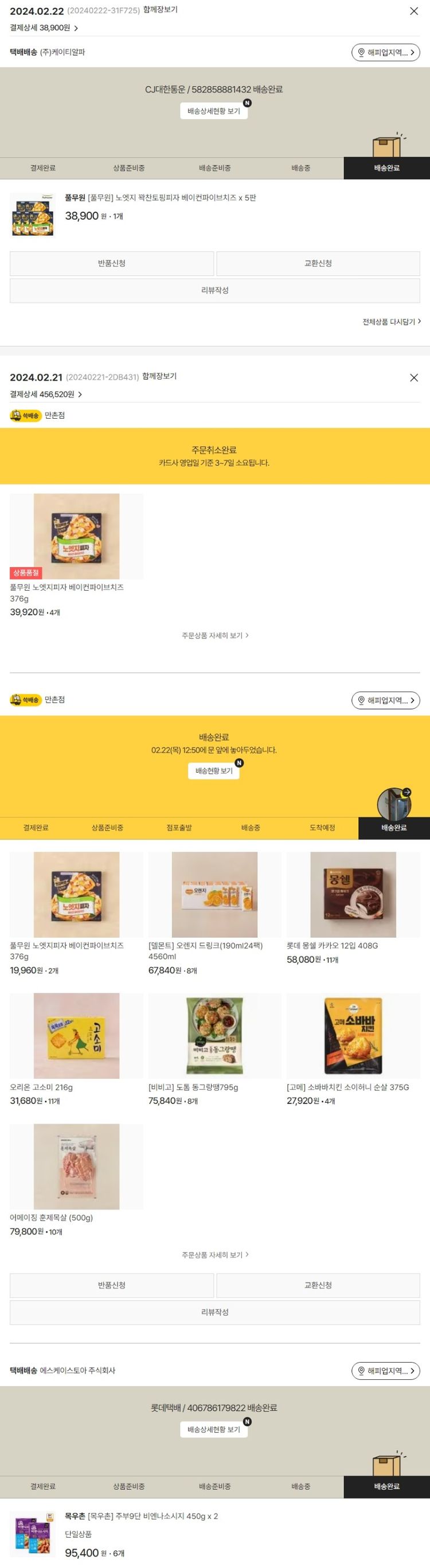The height and width of the screenshot is (1568, 430).
Task: Open the 오리온 고소미 216g product
Action: [76, 1035]
